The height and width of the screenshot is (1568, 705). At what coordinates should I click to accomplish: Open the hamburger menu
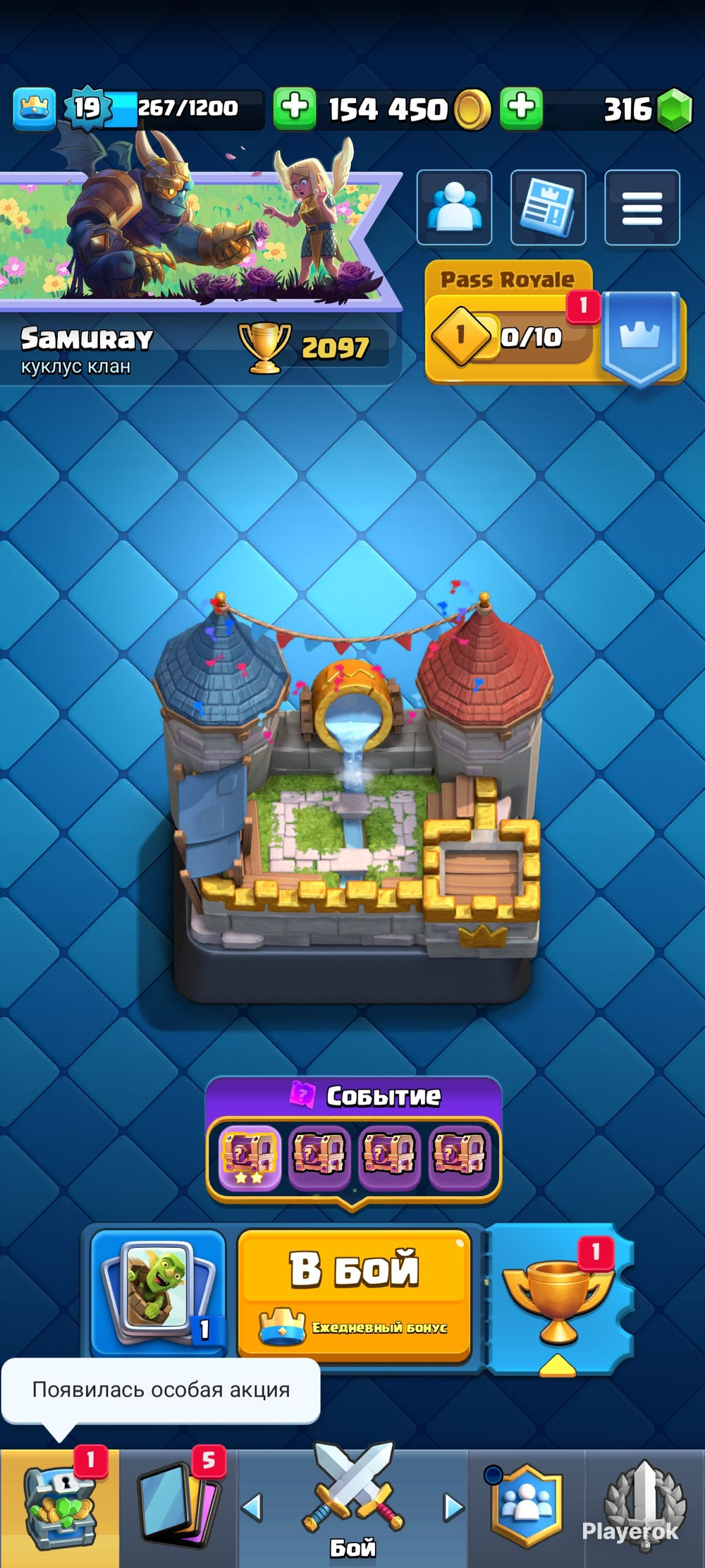tap(642, 207)
